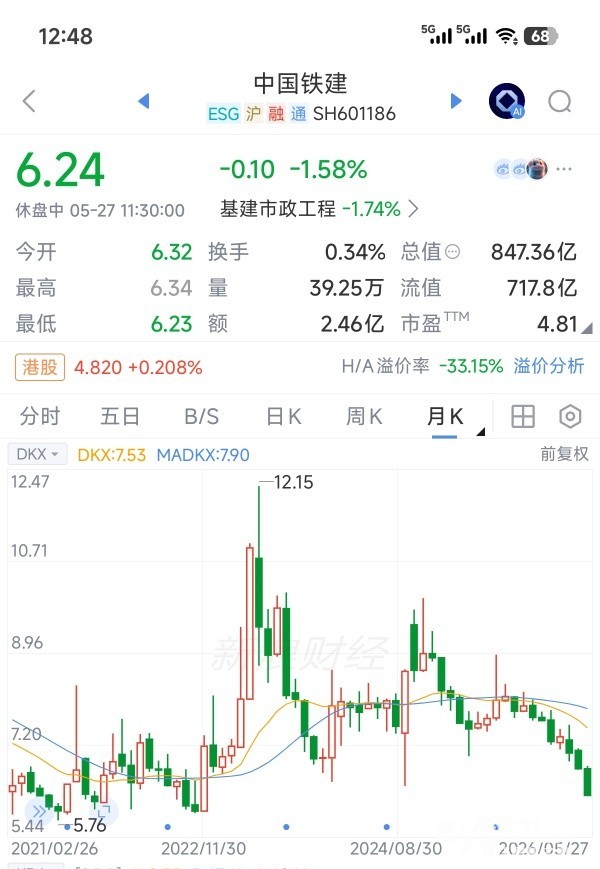Image resolution: width=600 pixels, height=869 pixels.
Task: Switch to the B/S tab
Action: point(202,416)
